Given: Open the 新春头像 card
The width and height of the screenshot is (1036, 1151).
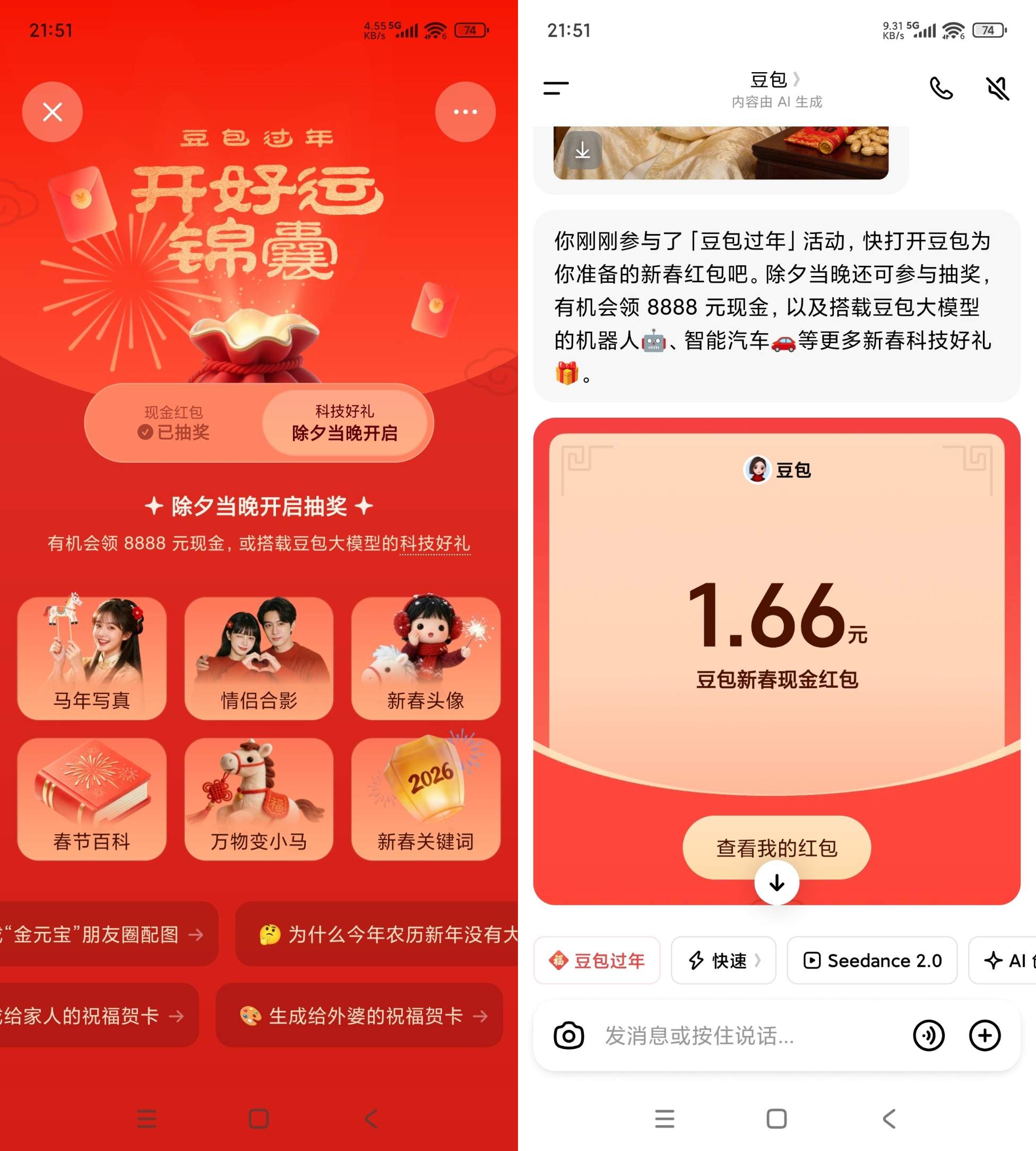Looking at the screenshot, I should pyautogui.click(x=426, y=657).
